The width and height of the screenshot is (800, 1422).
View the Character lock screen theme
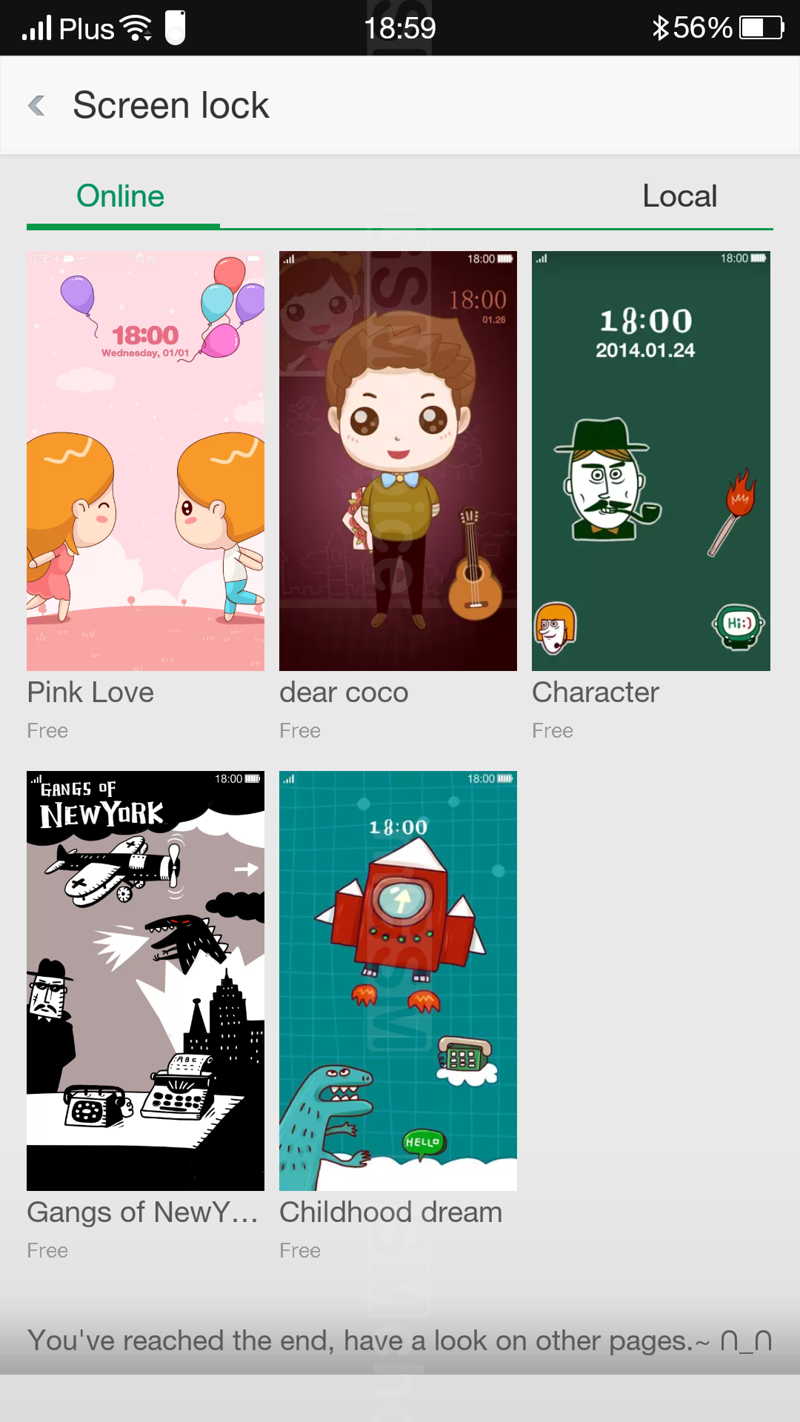651,461
